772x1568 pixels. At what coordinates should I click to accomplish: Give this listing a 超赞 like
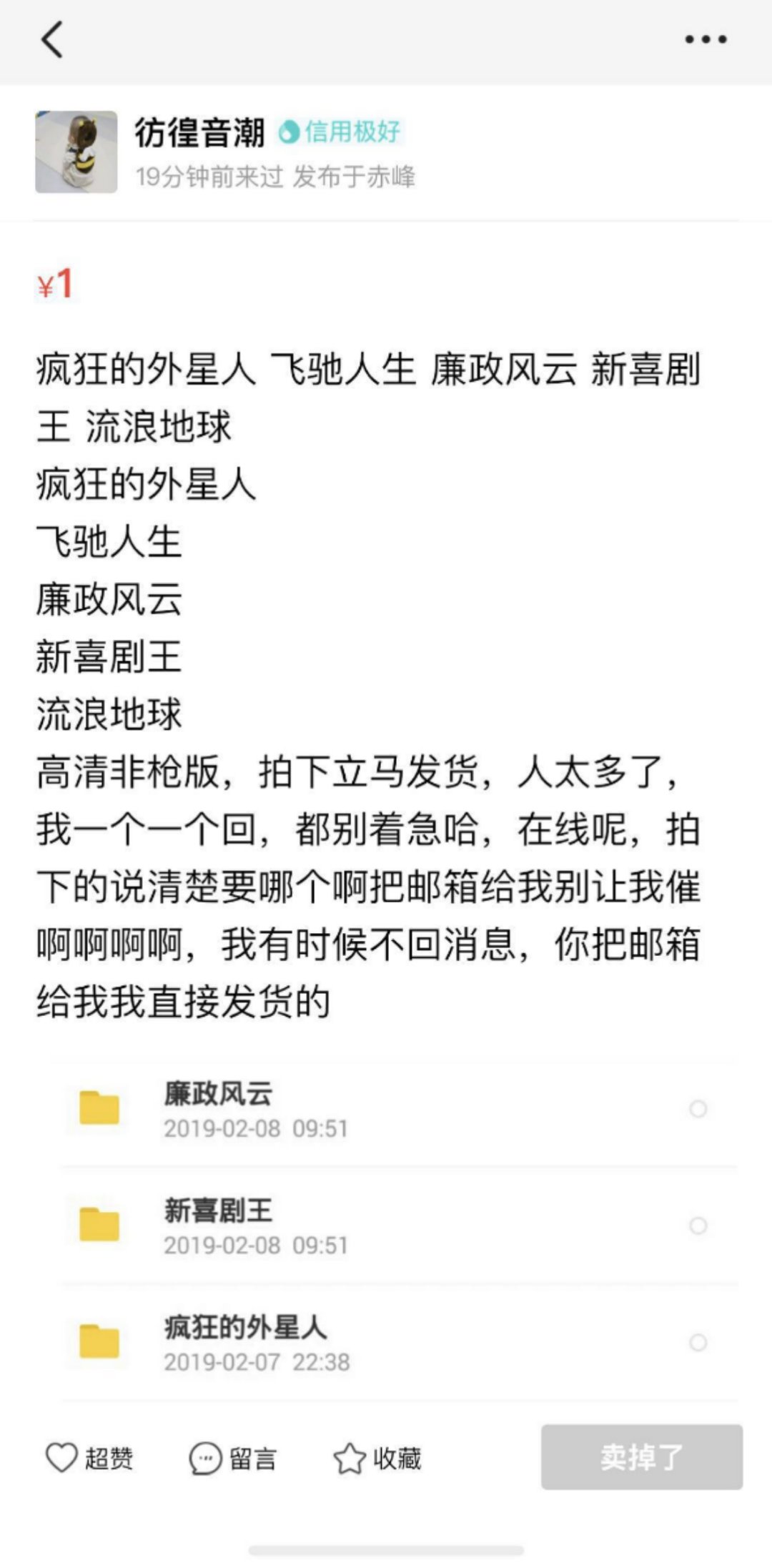click(89, 1458)
